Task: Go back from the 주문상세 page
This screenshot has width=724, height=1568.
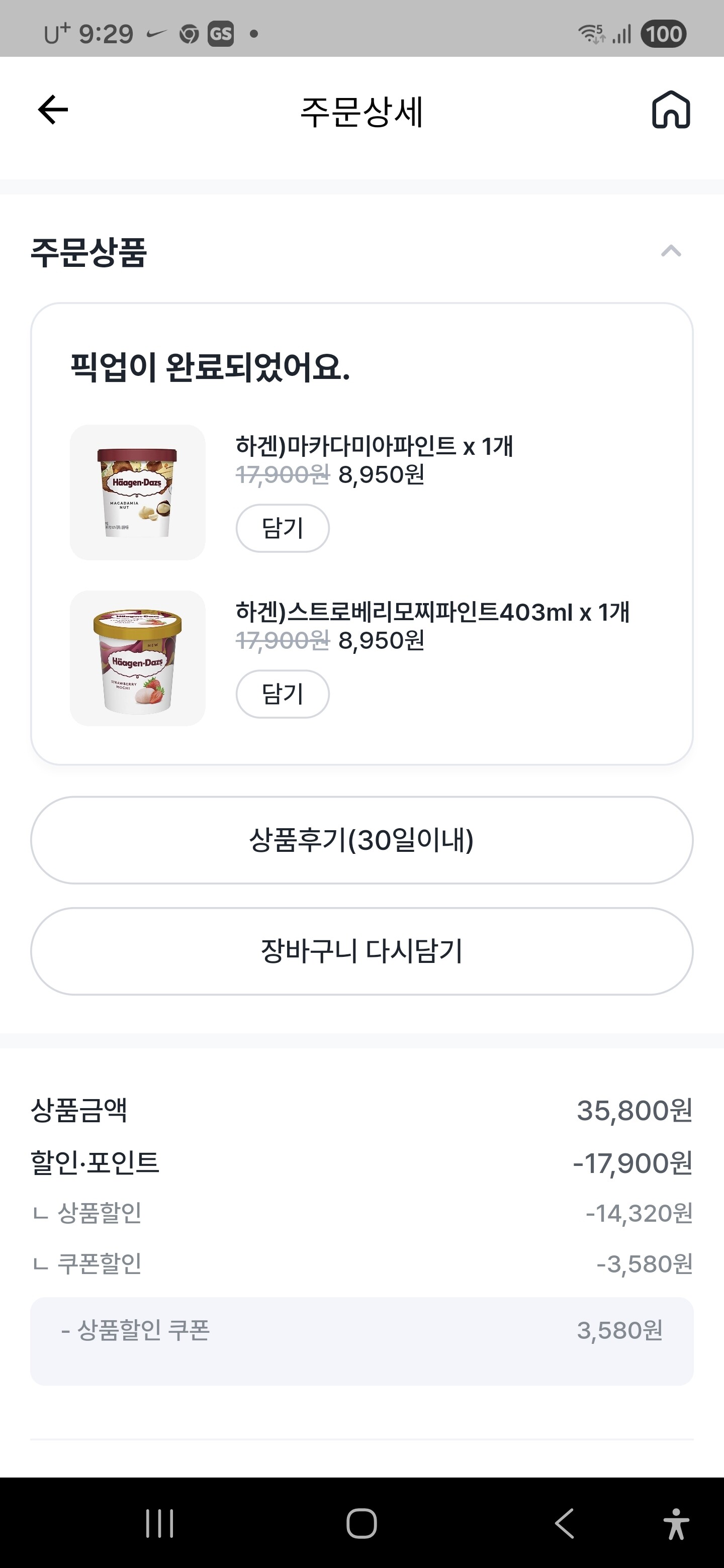Action: [x=53, y=110]
